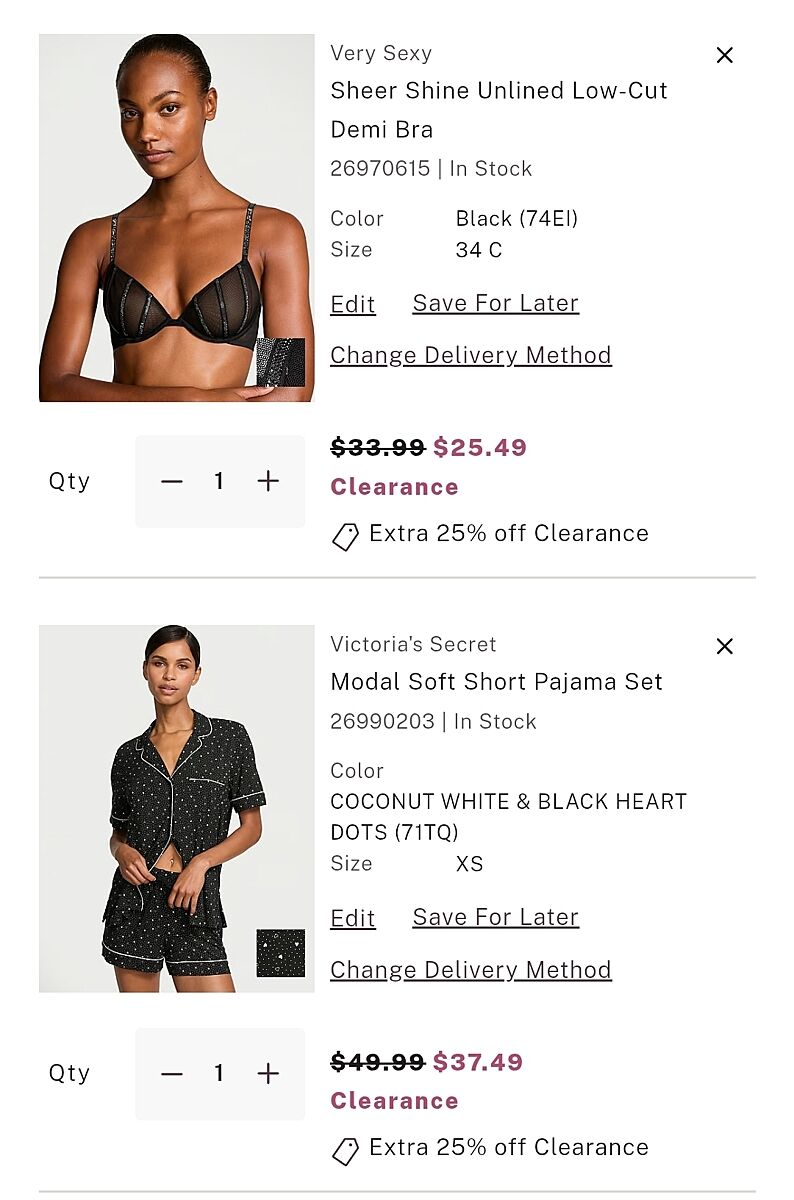Change delivery method for the Pajama Set

(470, 970)
